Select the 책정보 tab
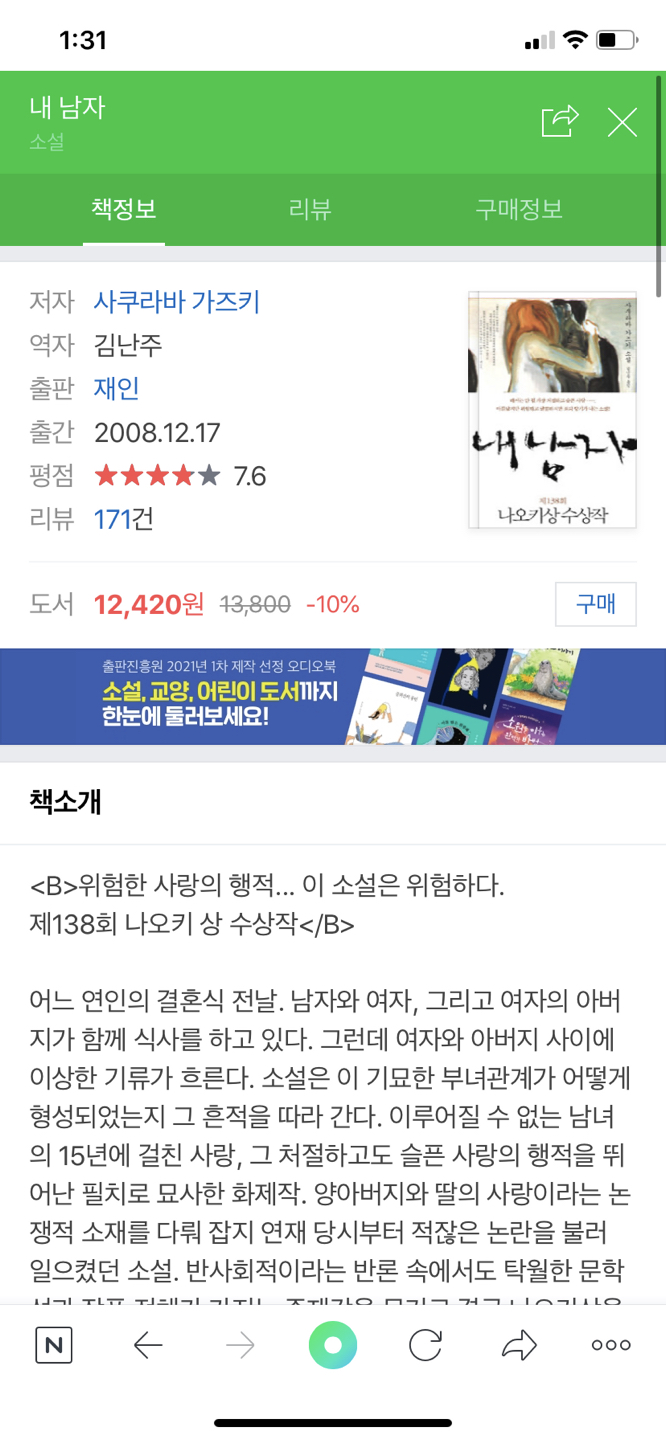666x1440 pixels. 124,209
